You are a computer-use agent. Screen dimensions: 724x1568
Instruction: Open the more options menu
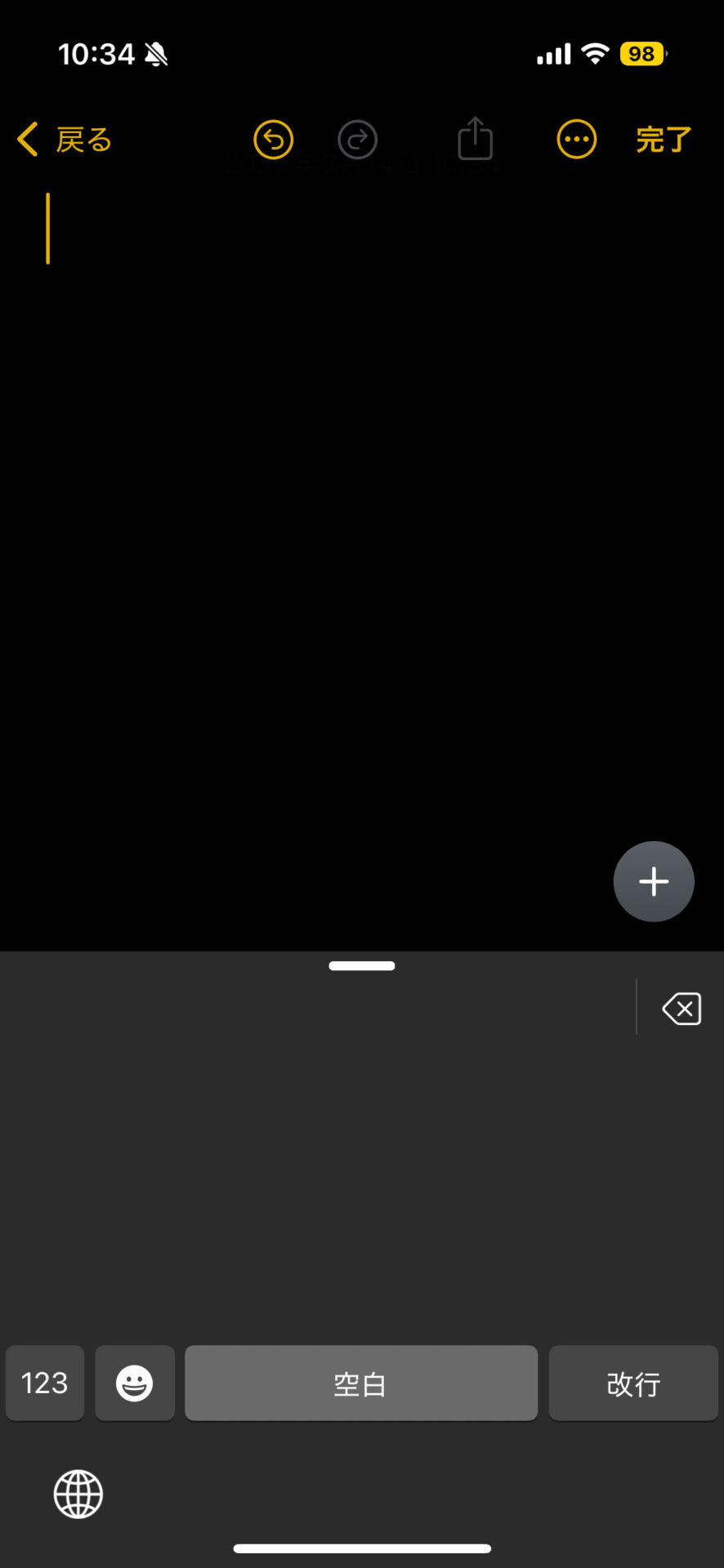(577, 140)
